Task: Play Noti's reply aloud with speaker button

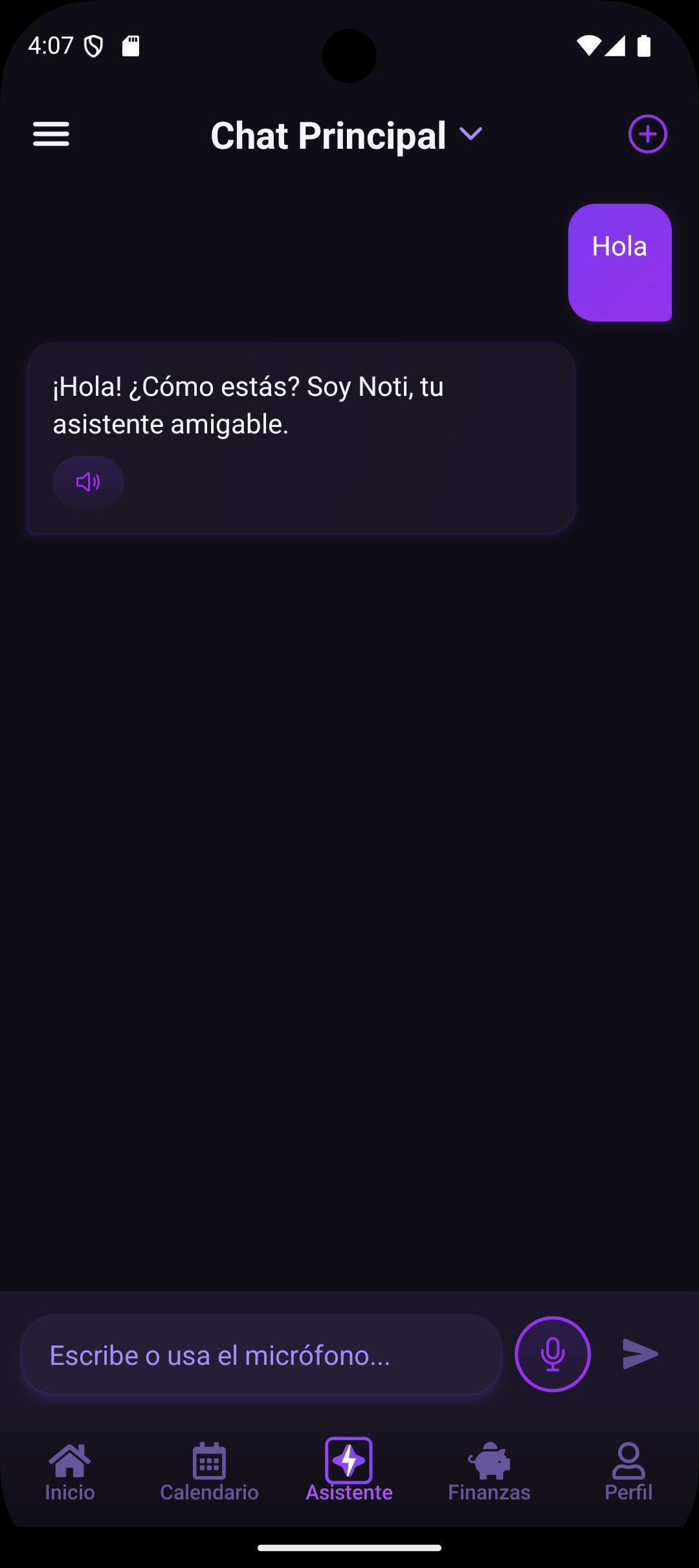Action: 88,482
